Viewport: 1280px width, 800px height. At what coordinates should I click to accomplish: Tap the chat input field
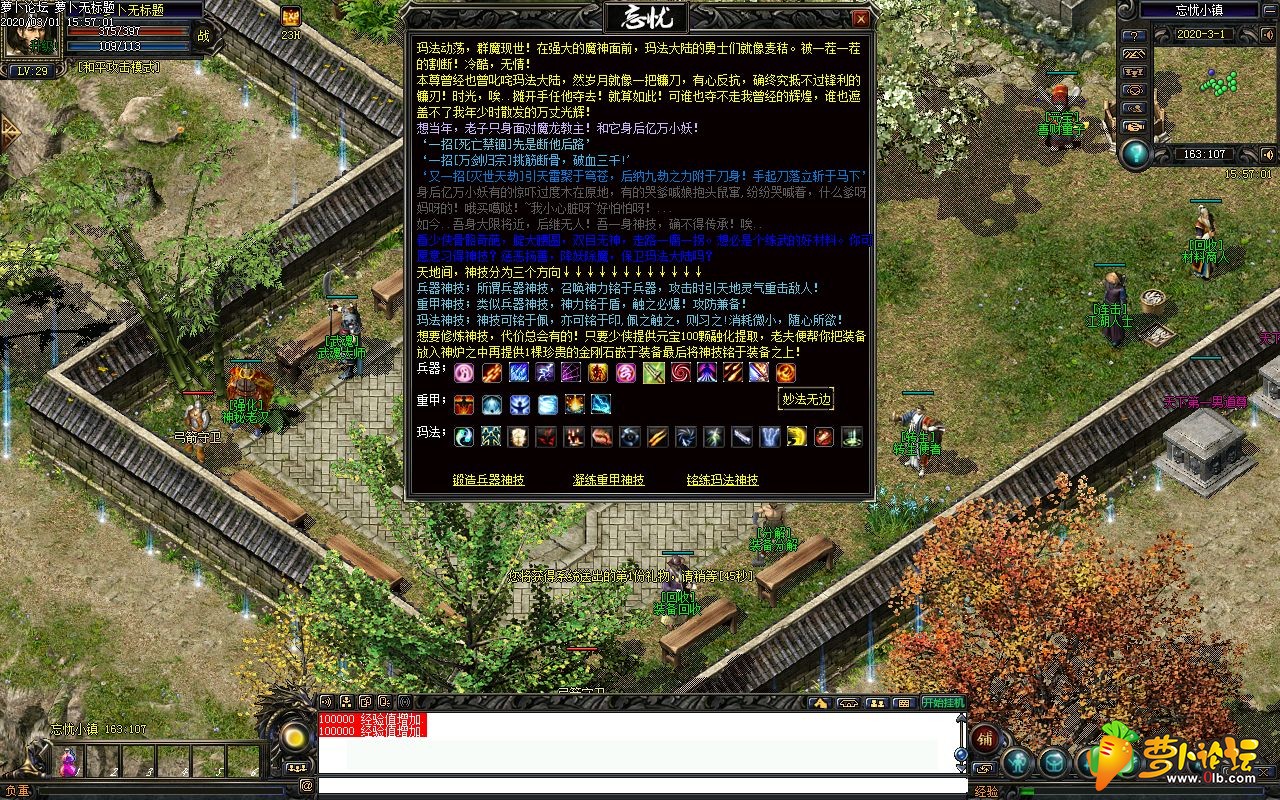pos(640,786)
